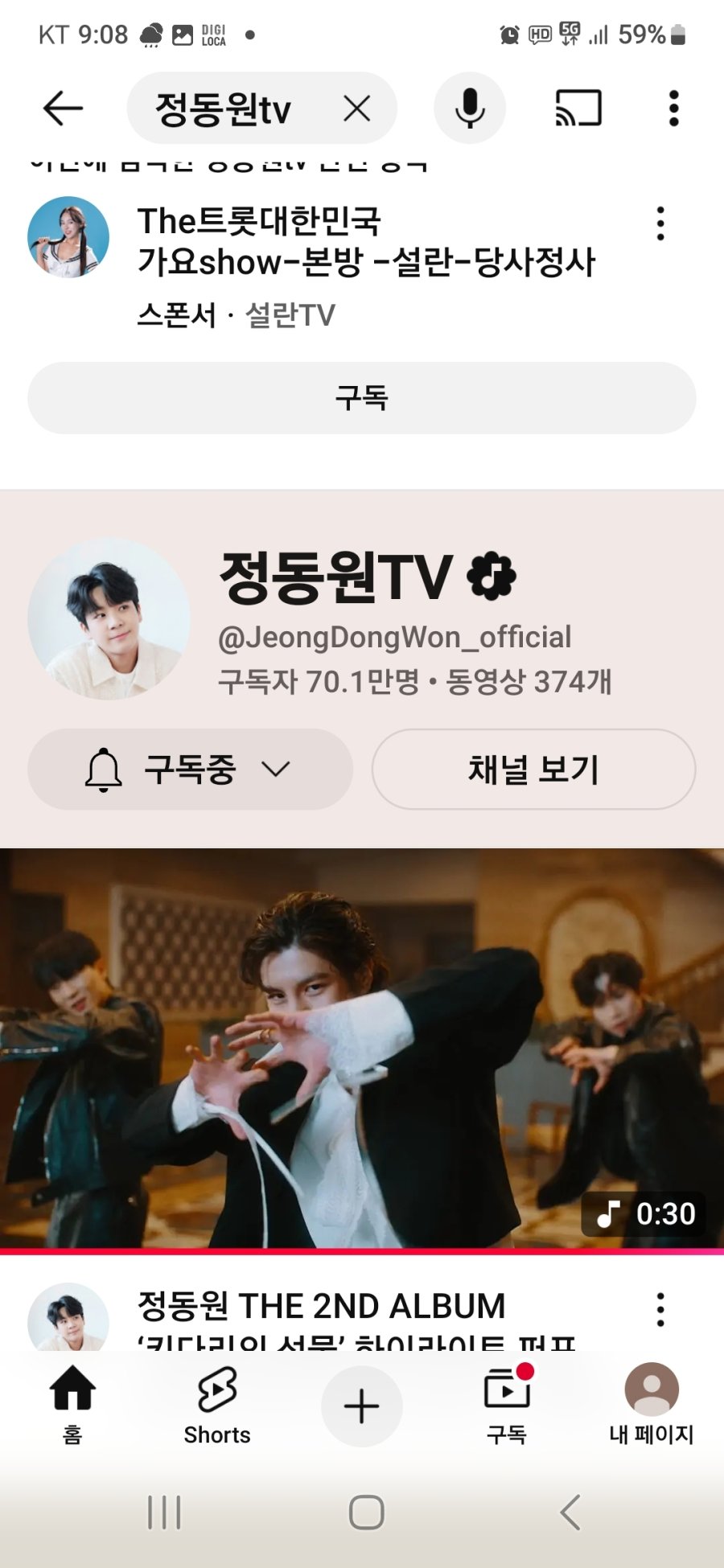Go to the 내 페이지 tab
The image size is (724, 1568).
(652, 1404)
